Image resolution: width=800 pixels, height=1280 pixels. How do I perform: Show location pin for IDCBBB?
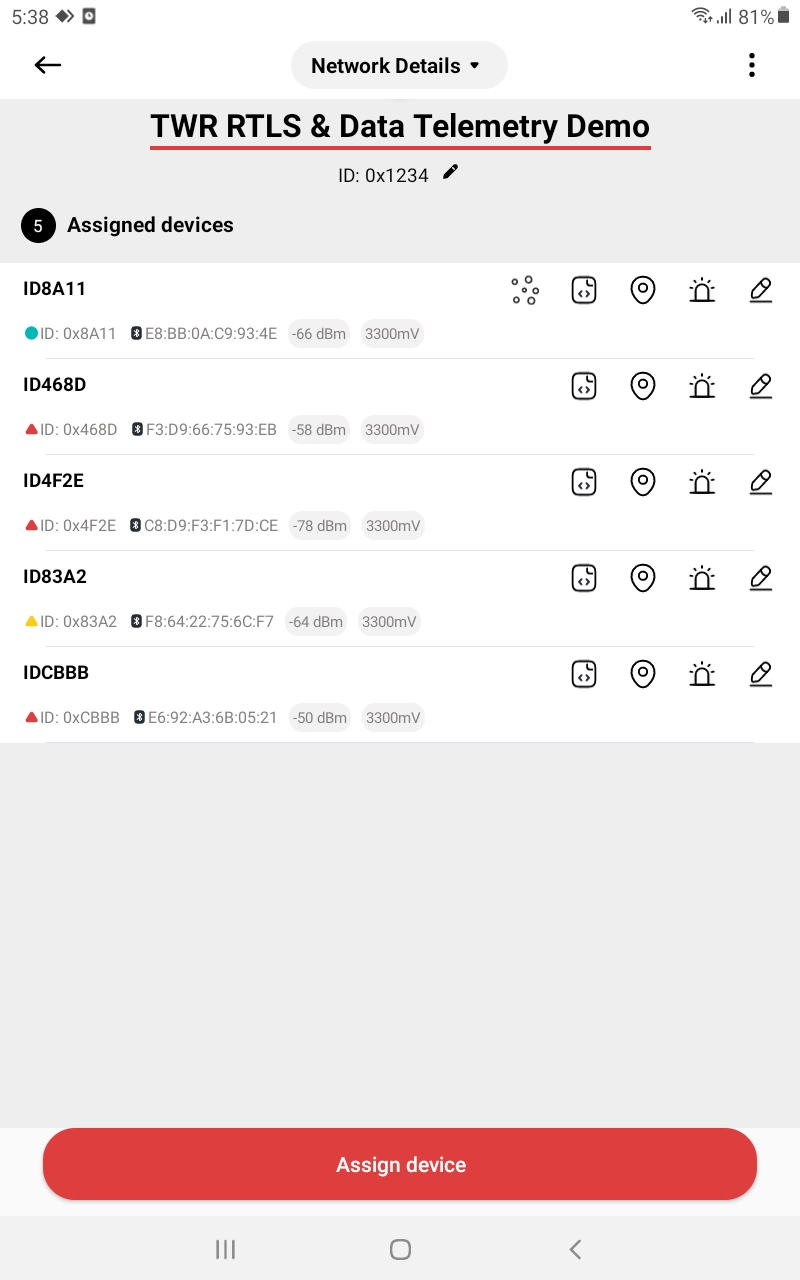pyautogui.click(x=643, y=674)
